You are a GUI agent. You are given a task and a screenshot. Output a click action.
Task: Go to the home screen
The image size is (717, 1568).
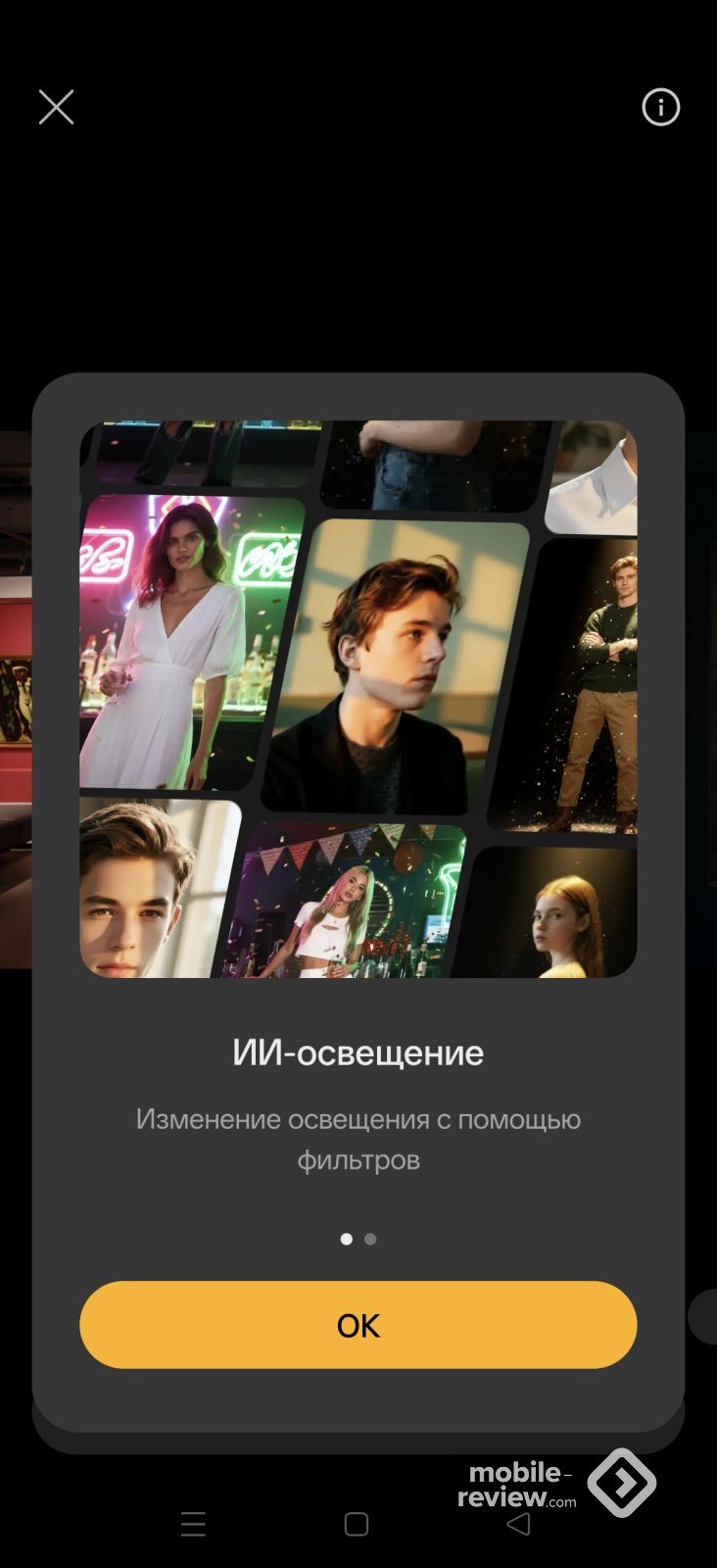point(357,1524)
